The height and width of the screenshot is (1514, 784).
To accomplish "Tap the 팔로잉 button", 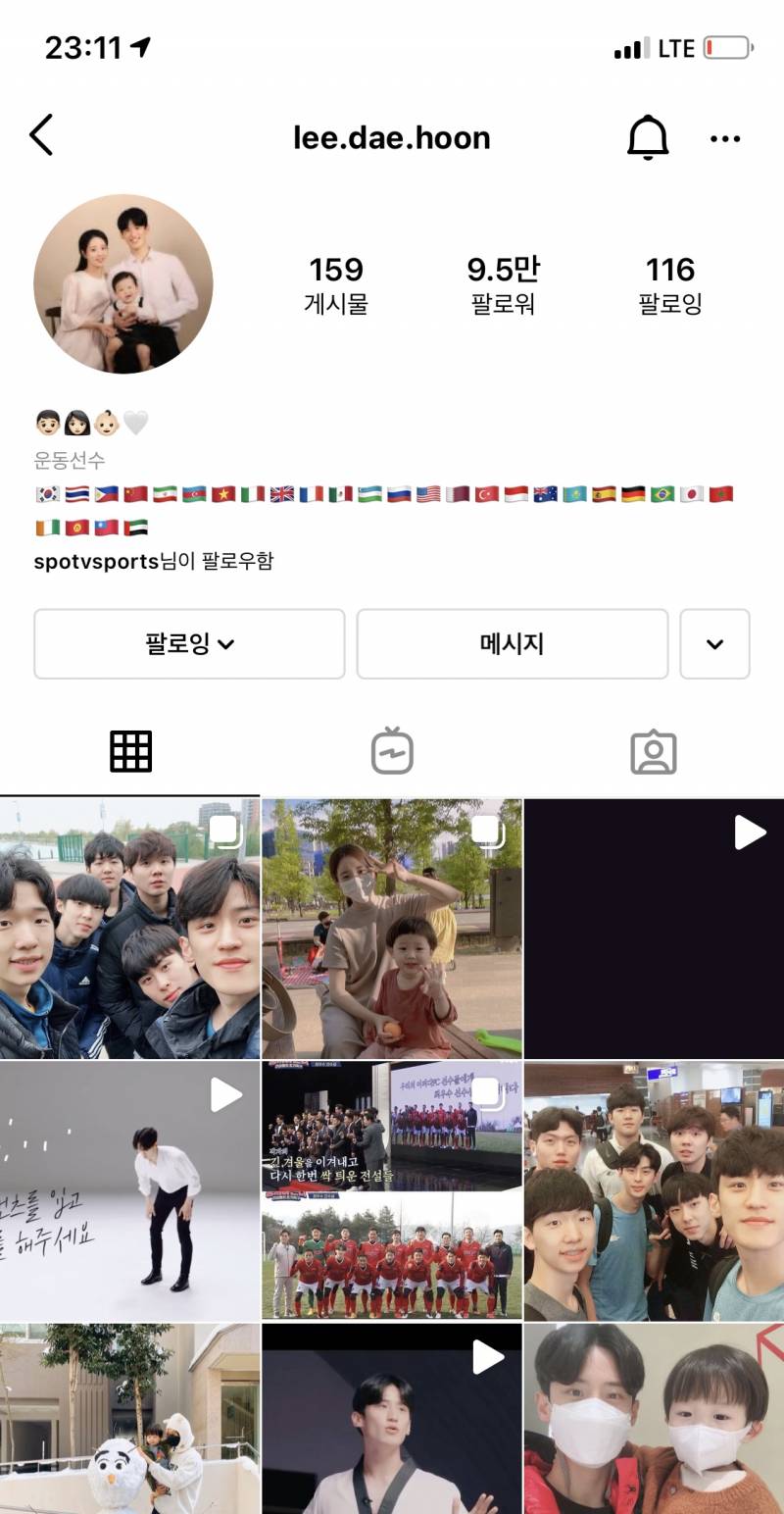I will point(189,644).
